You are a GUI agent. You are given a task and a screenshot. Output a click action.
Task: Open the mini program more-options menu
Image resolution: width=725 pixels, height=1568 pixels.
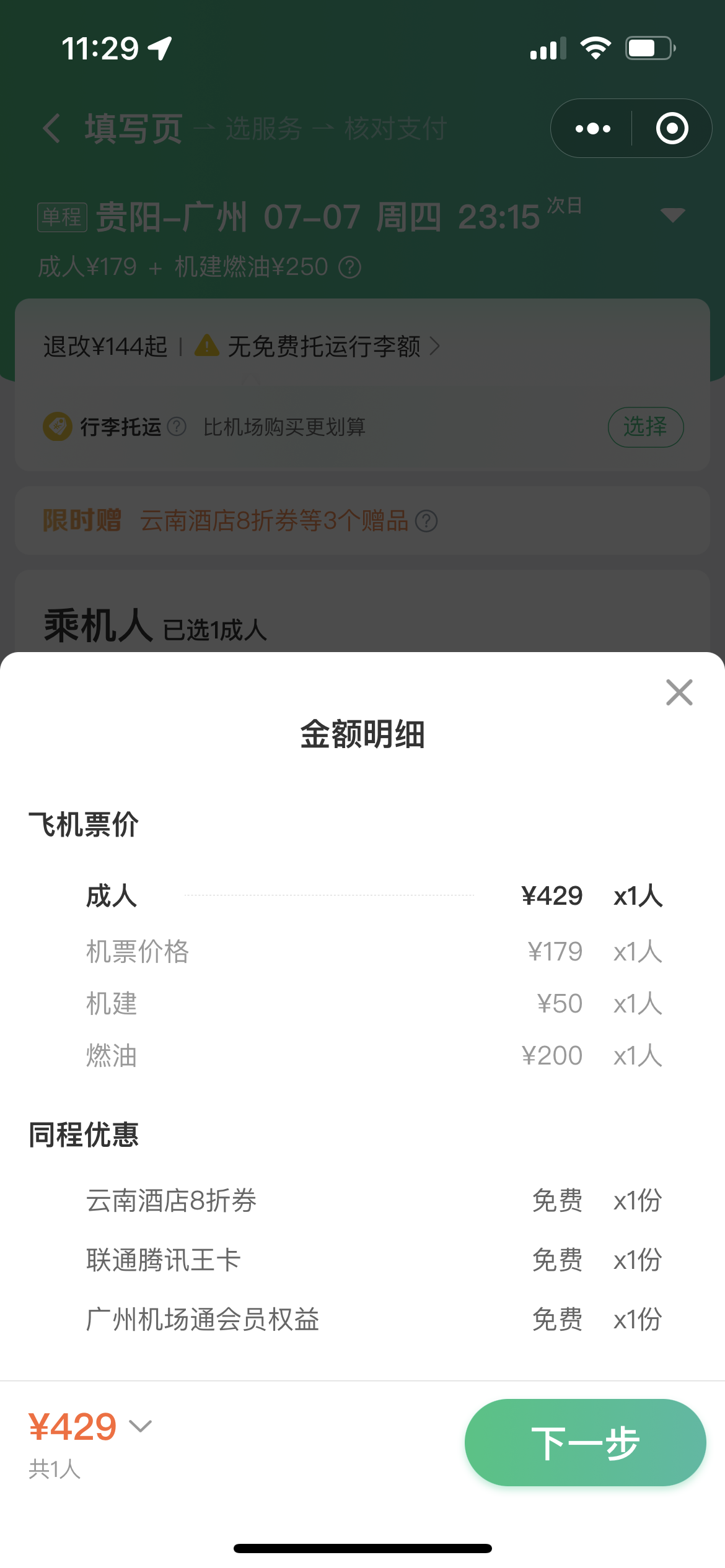(592, 129)
